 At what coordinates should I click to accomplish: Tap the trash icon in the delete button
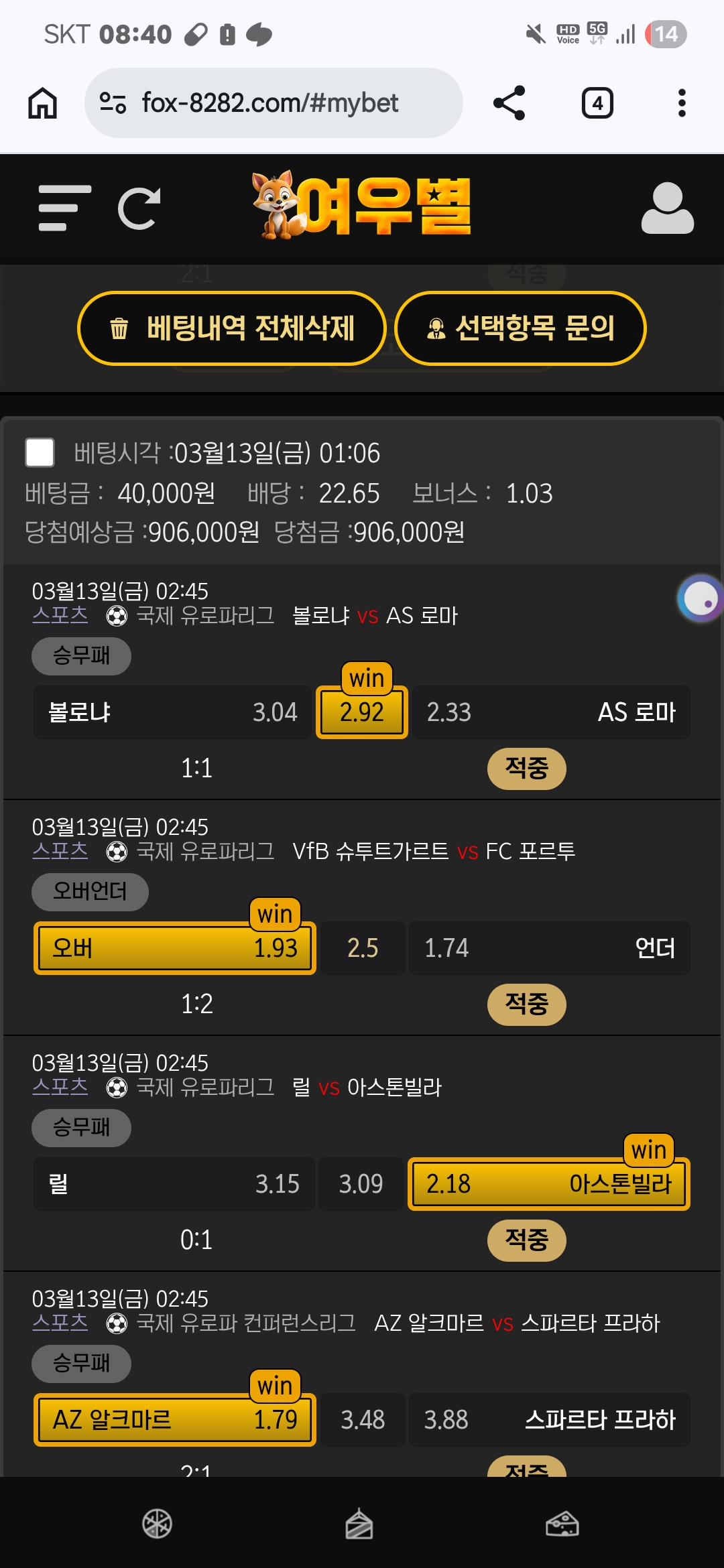tap(121, 328)
